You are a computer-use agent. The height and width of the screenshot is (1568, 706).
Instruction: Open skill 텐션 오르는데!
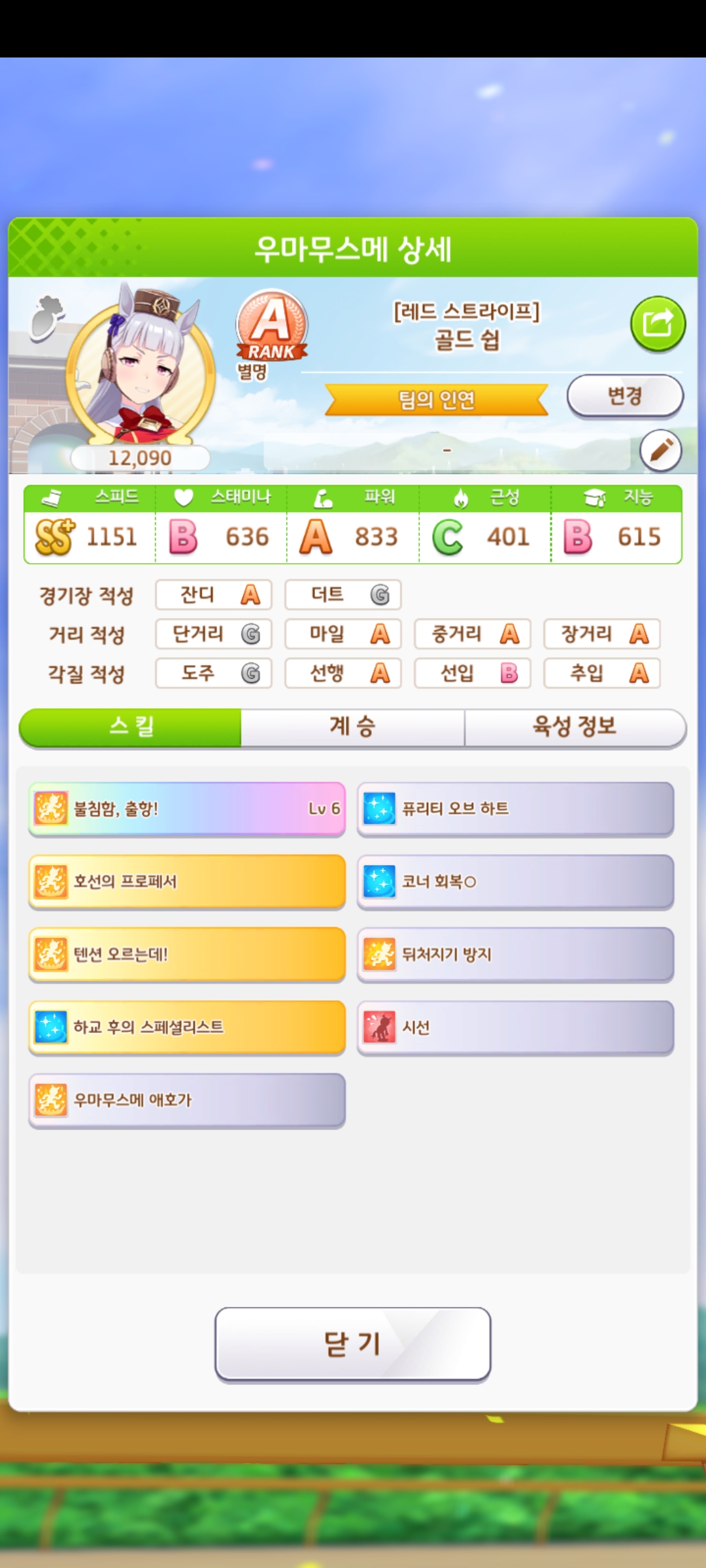pyautogui.click(x=187, y=955)
